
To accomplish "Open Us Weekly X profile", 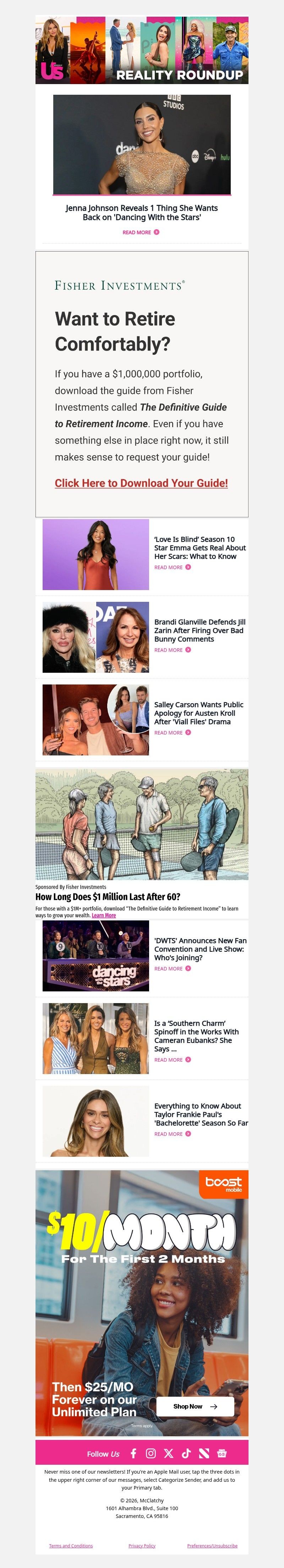I will [169, 1453].
